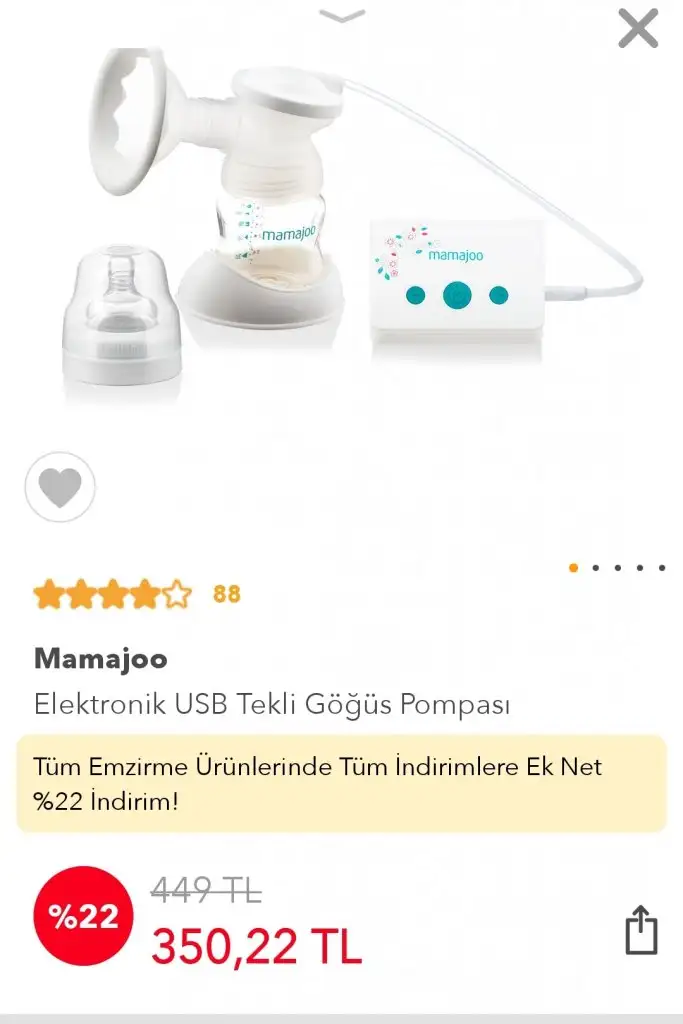
Task: Add the Mamajoo pump to favorites
Action: [60, 487]
